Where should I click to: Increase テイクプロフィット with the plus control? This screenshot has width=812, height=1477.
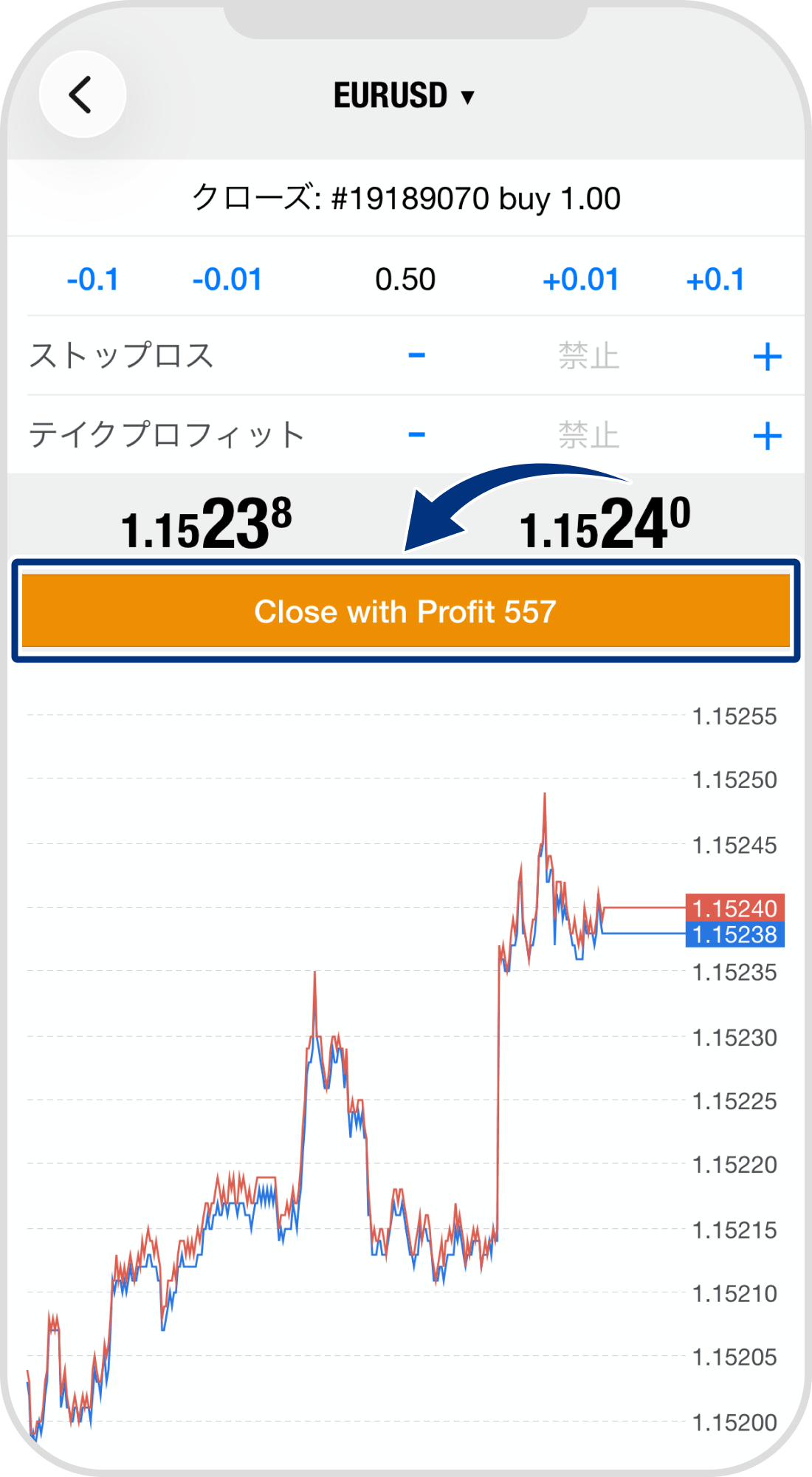click(768, 434)
